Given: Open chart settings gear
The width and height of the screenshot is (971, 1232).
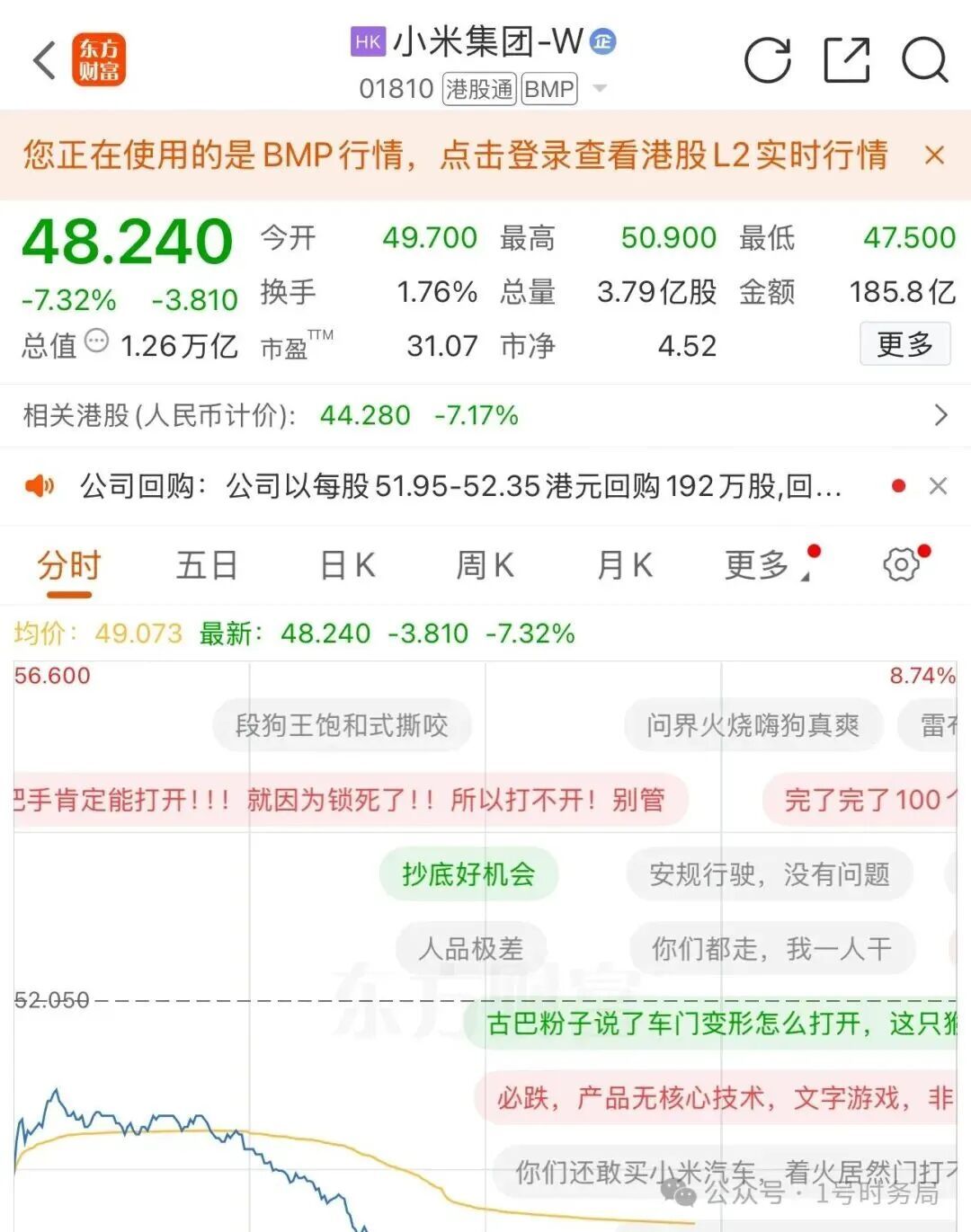Looking at the screenshot, I should (901, 565).
